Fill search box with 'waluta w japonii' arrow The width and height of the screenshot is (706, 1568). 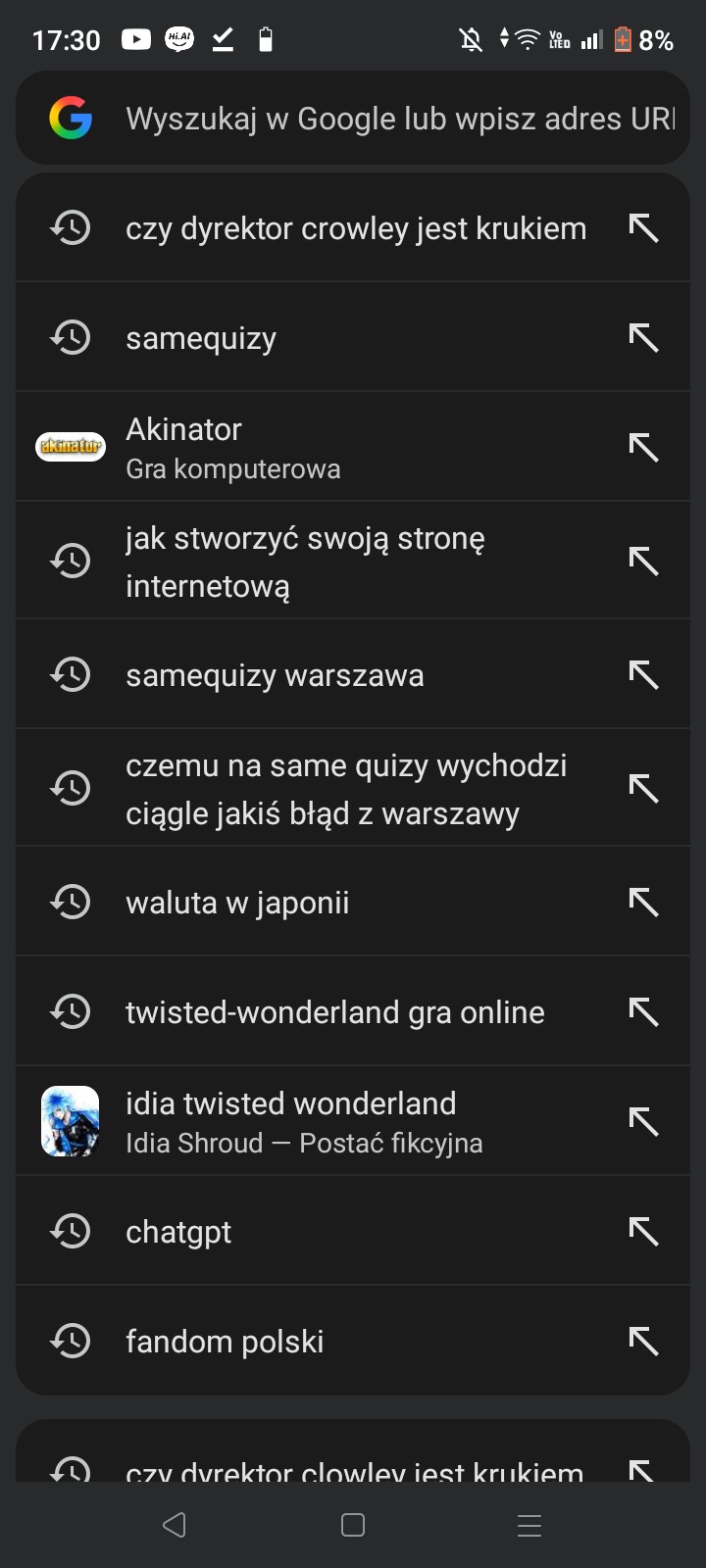pyautogui.click(x=643, y=903)
